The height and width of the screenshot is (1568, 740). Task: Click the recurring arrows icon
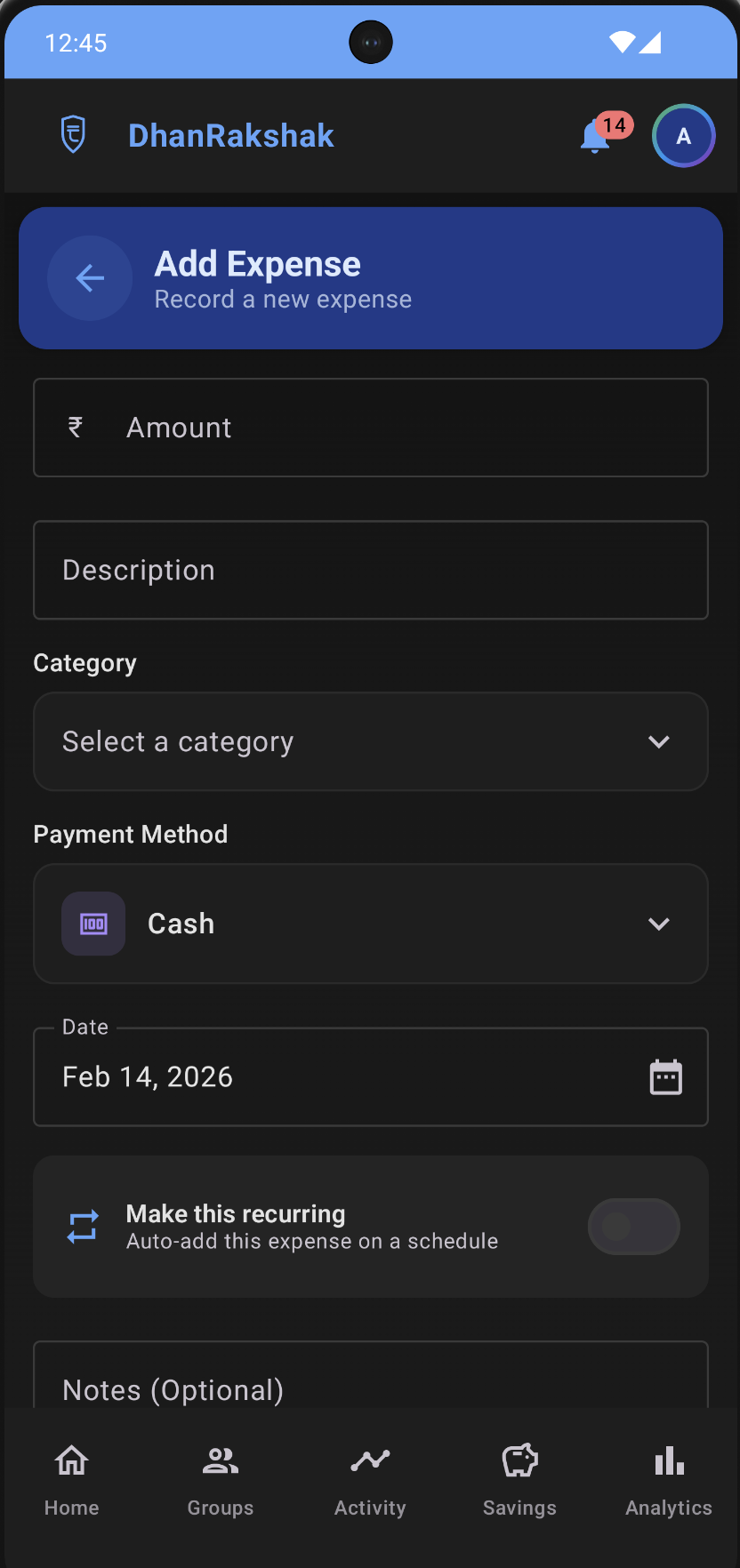[82, 1226]
